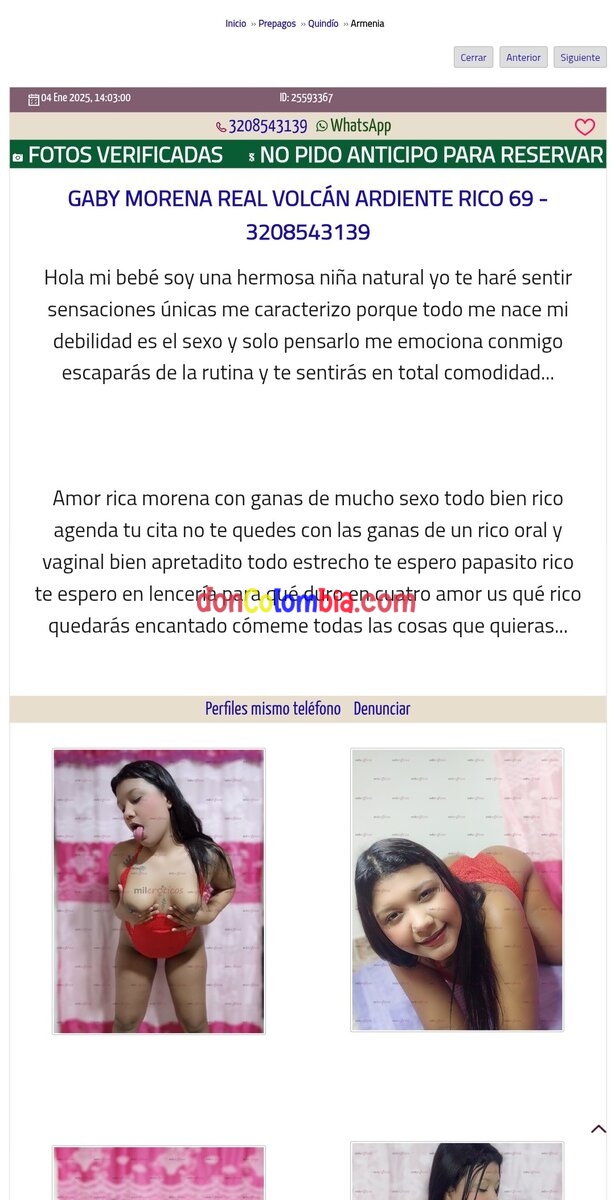Open the Siguiente listing
Image resolution: width=615 pixels, height=1200 pixels.
(580, 57)
